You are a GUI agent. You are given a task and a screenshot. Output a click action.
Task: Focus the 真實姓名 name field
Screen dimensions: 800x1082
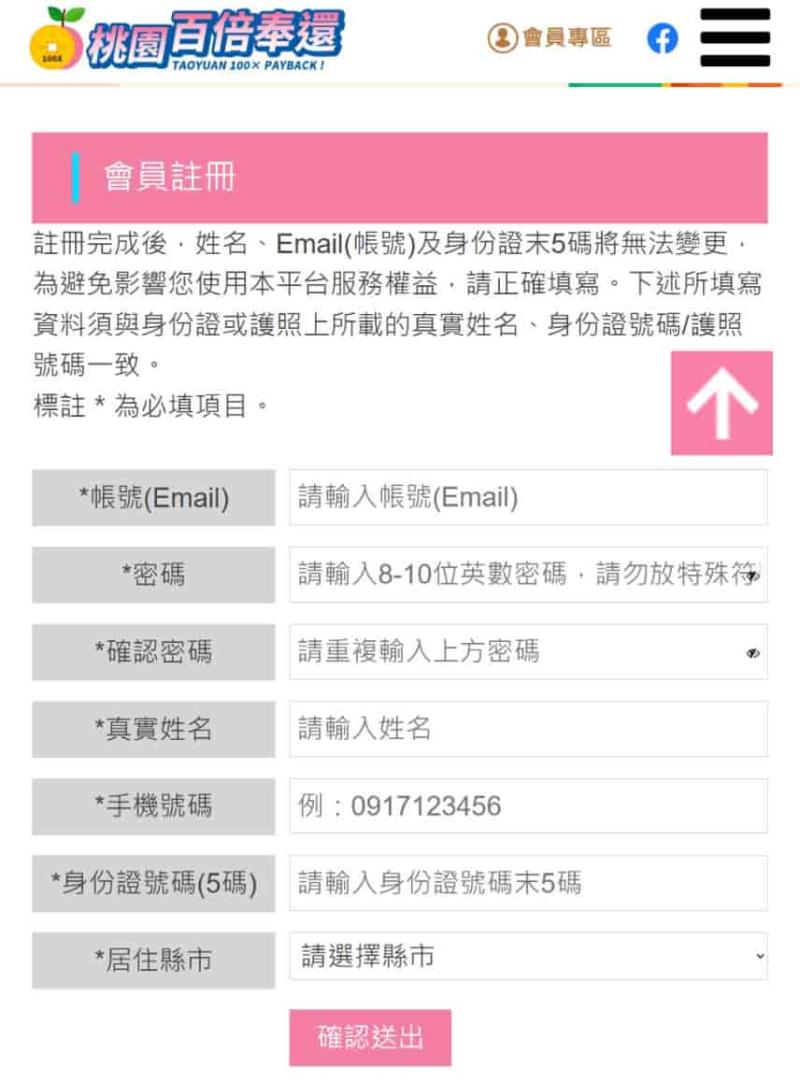point(528,729)
